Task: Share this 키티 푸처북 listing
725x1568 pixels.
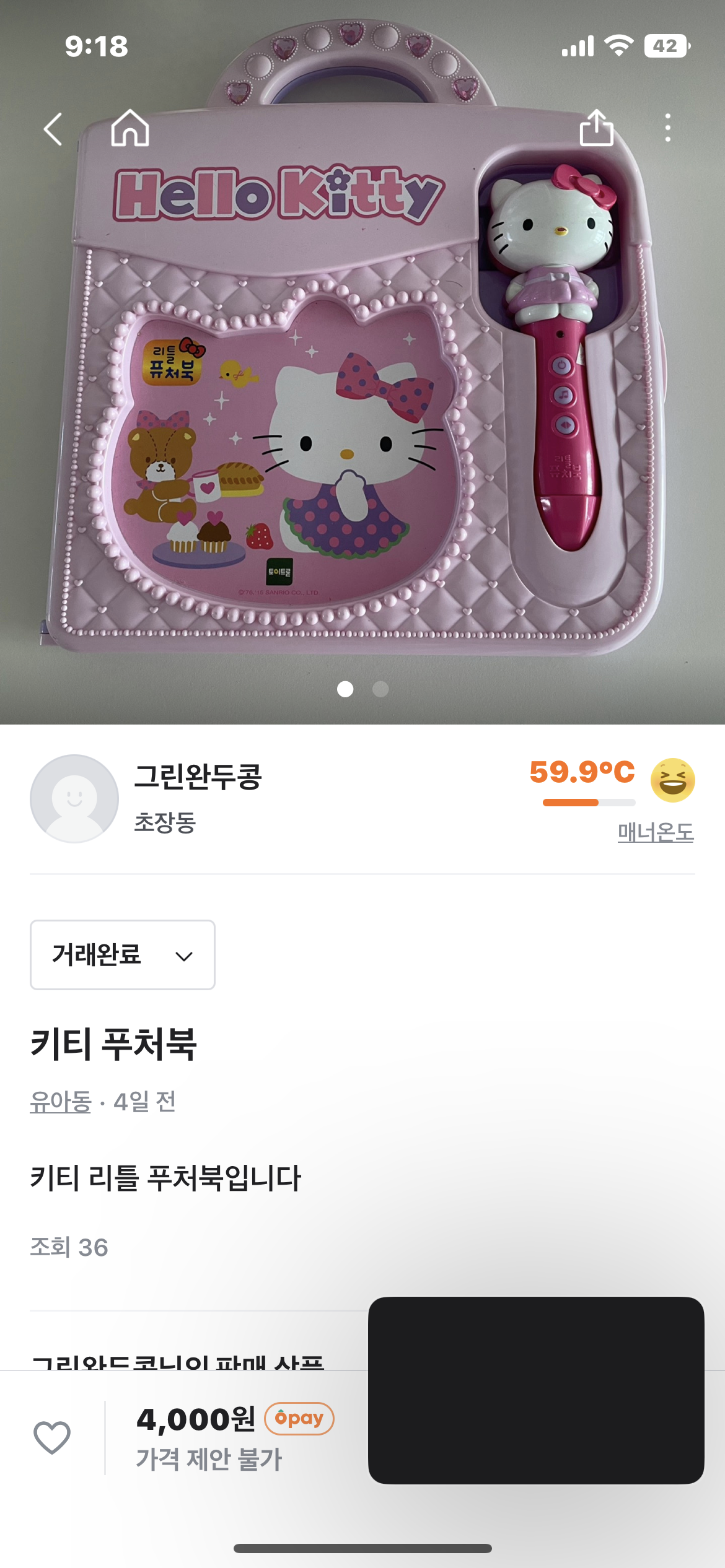Action: [x=596, y=128]
